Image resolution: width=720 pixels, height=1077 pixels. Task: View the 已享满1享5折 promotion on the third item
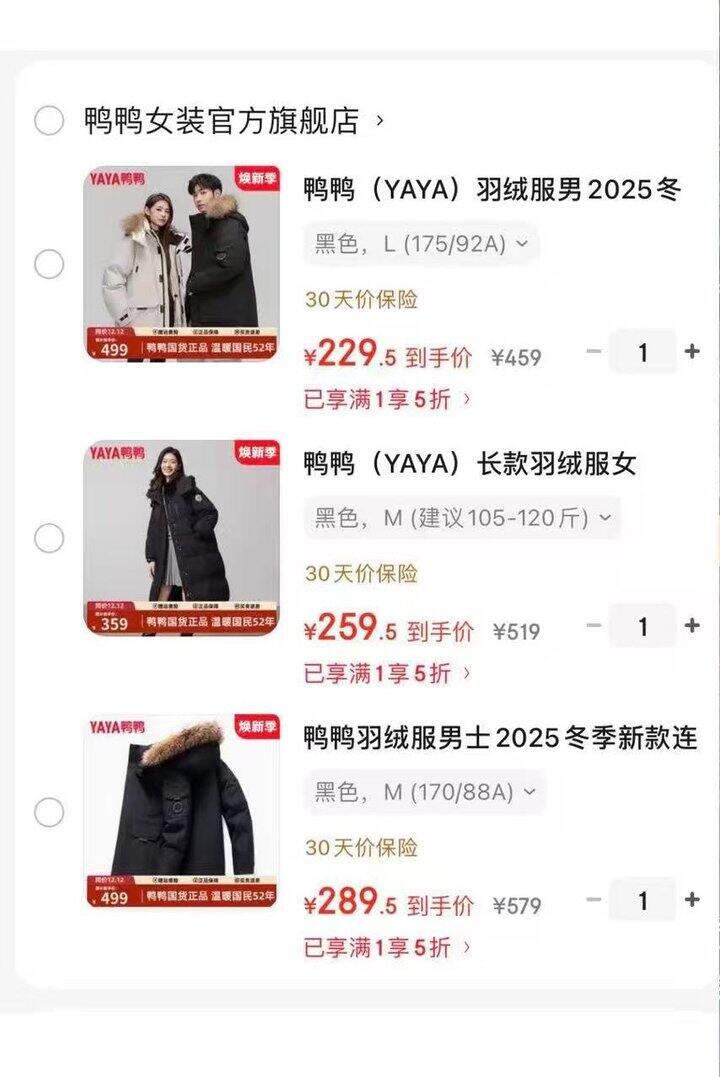[380, 946]
